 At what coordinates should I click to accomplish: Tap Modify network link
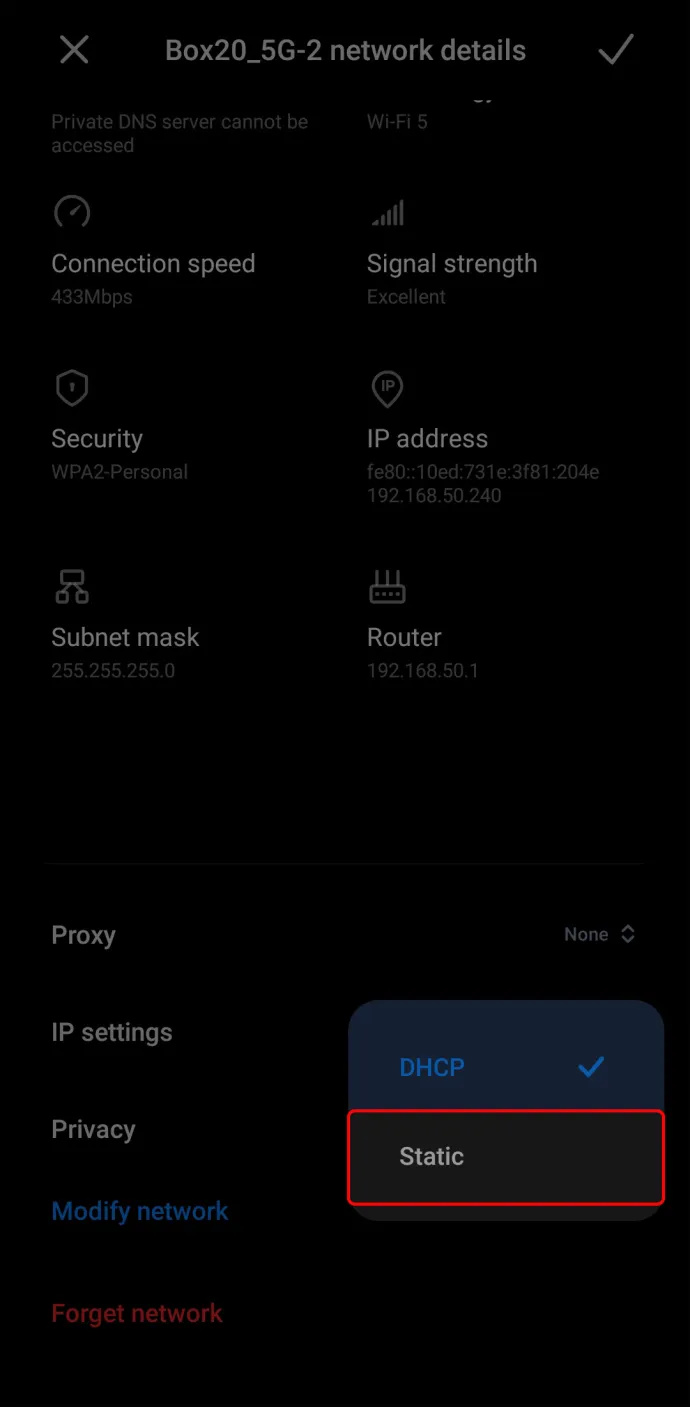[140, 1211]
